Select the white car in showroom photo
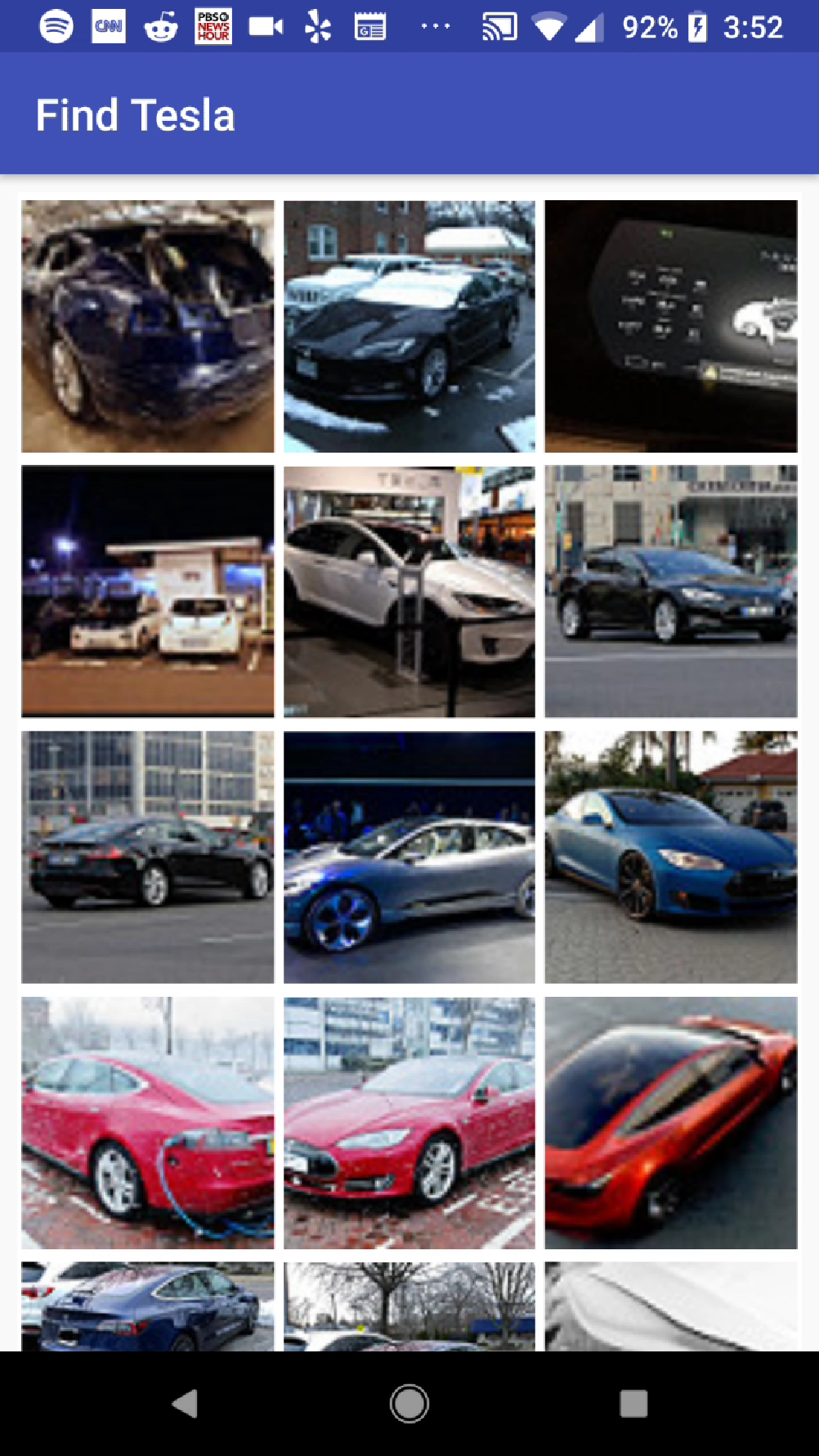Image resolution: width=819 pixels, height=1456 pixels. [409, 592]
